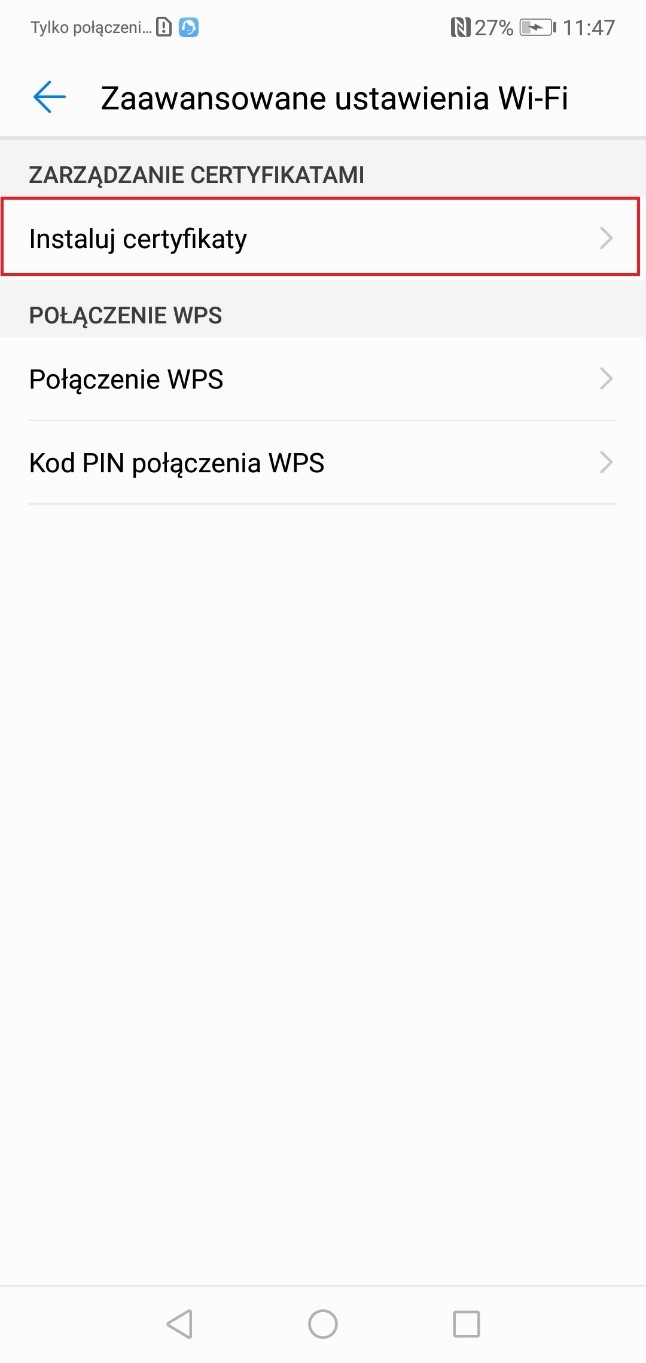646x1363 pixels.
Task: Open Połączenie WPS option
Action: click(320, 379)
